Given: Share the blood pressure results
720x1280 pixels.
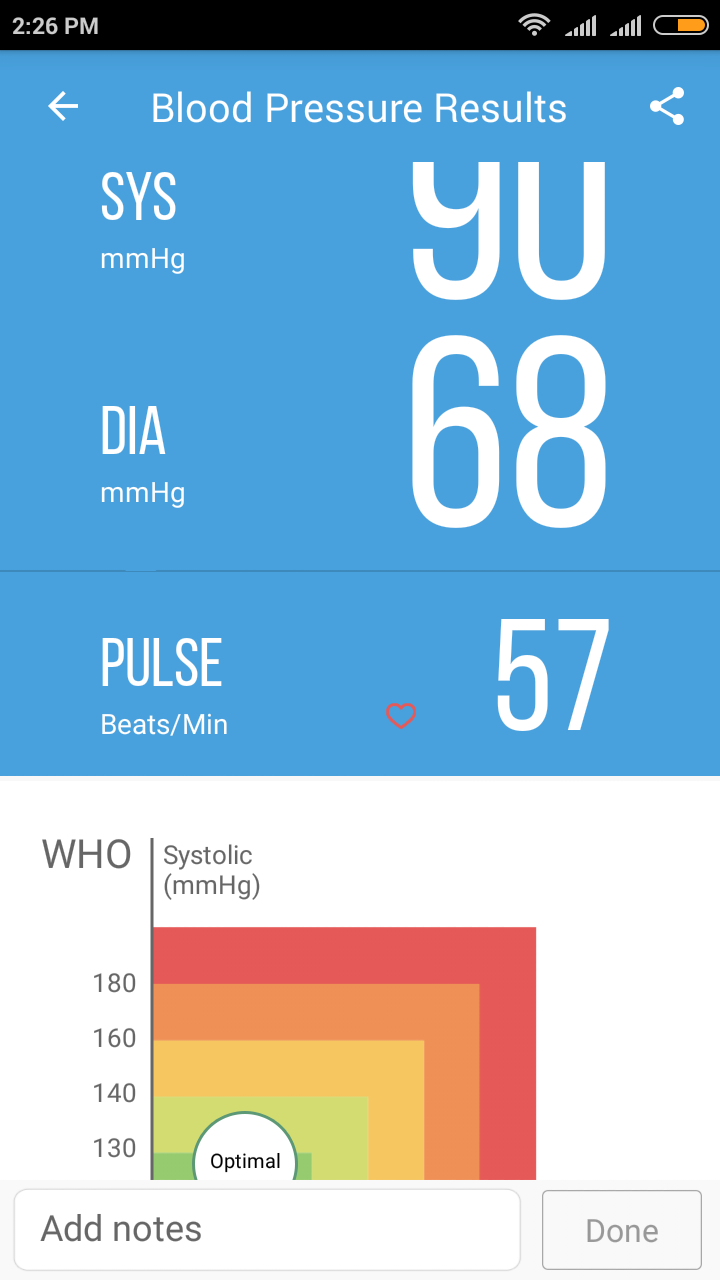Looking at the screenshot, I should [667, 106].
